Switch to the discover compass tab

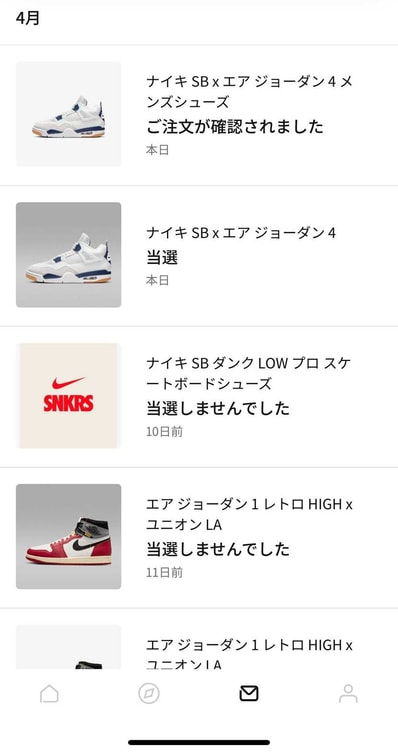(x=149, y=693)
